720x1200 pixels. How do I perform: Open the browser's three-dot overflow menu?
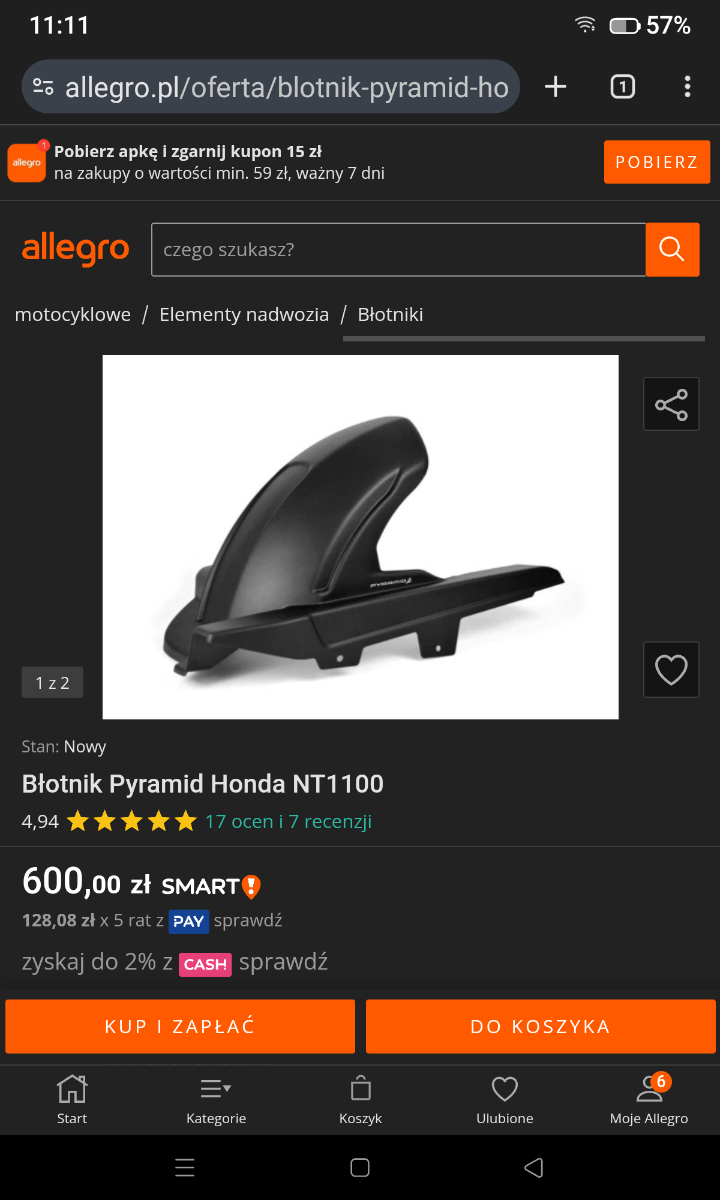[687, 87]
